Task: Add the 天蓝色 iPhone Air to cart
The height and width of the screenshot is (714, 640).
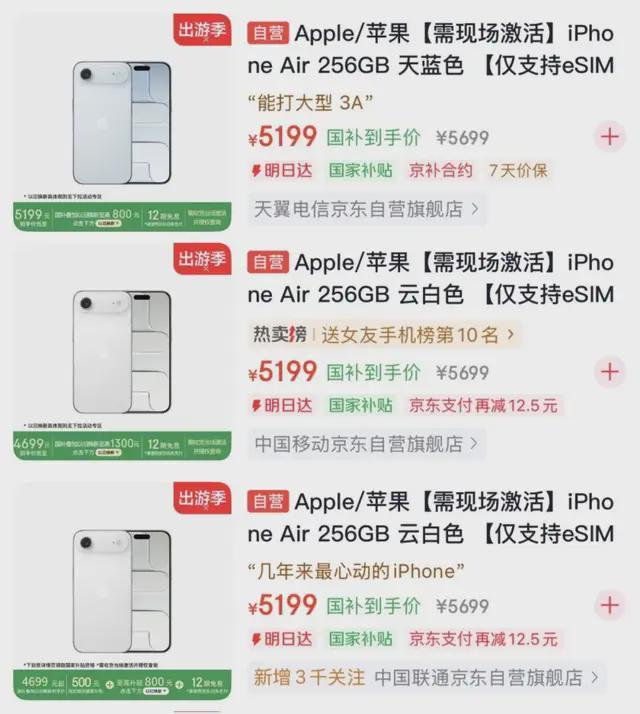Action: (609, 136)
